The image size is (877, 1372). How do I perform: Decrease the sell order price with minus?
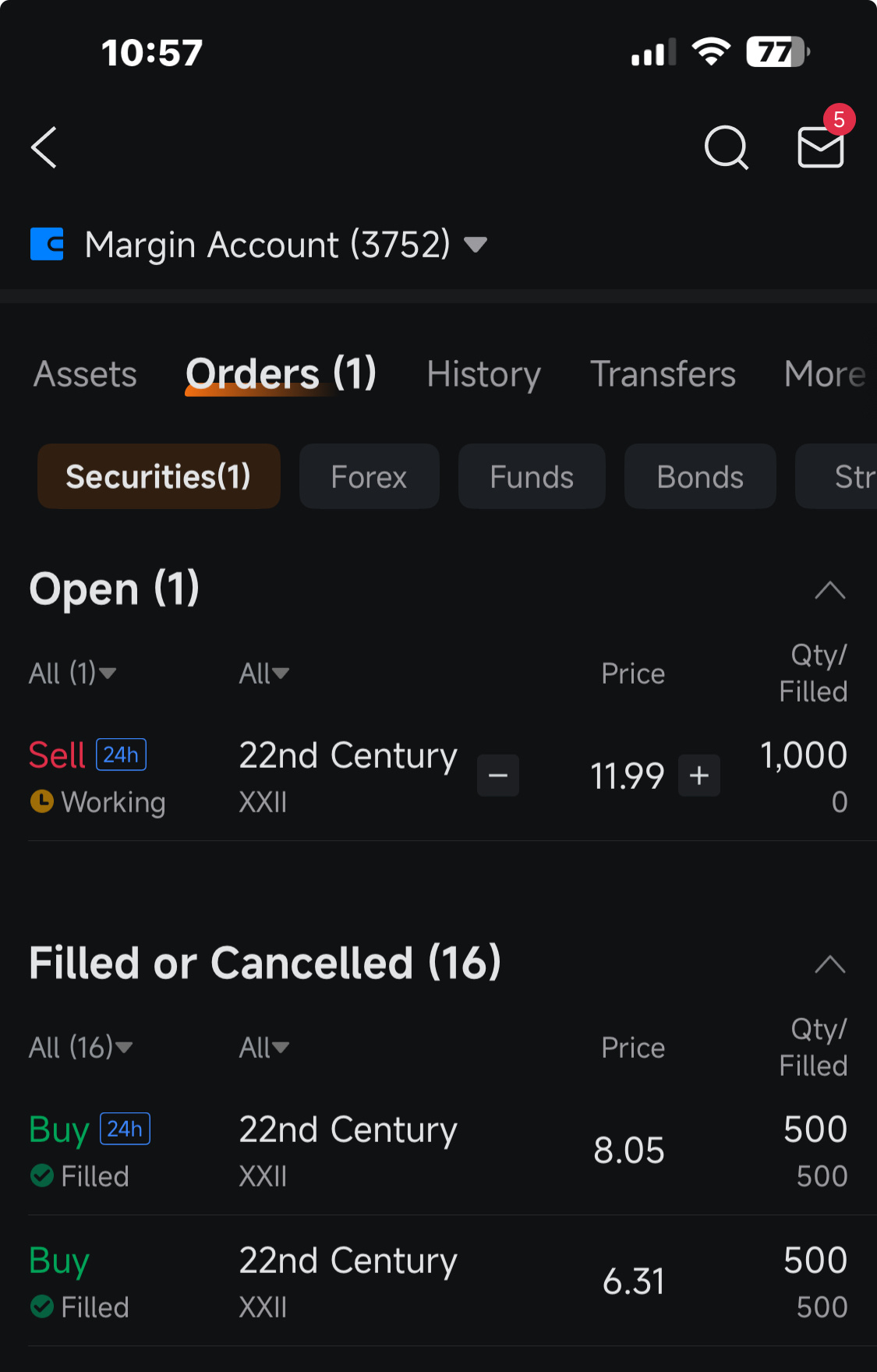(x=497, y=775)
